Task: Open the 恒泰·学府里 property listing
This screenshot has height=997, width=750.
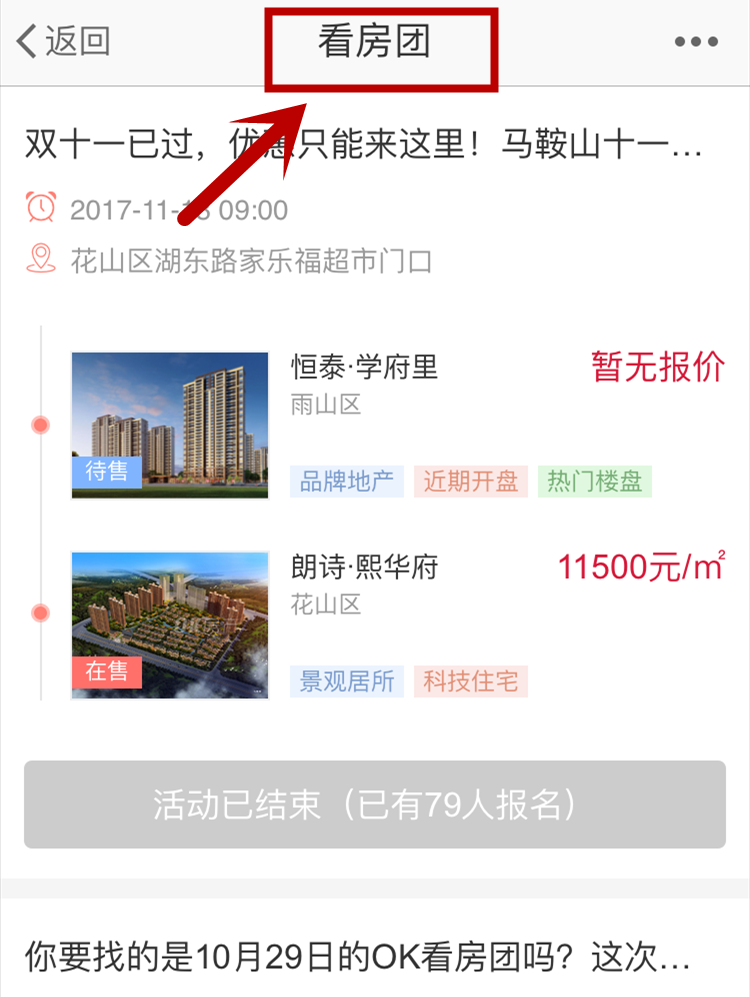Action: 365,368
